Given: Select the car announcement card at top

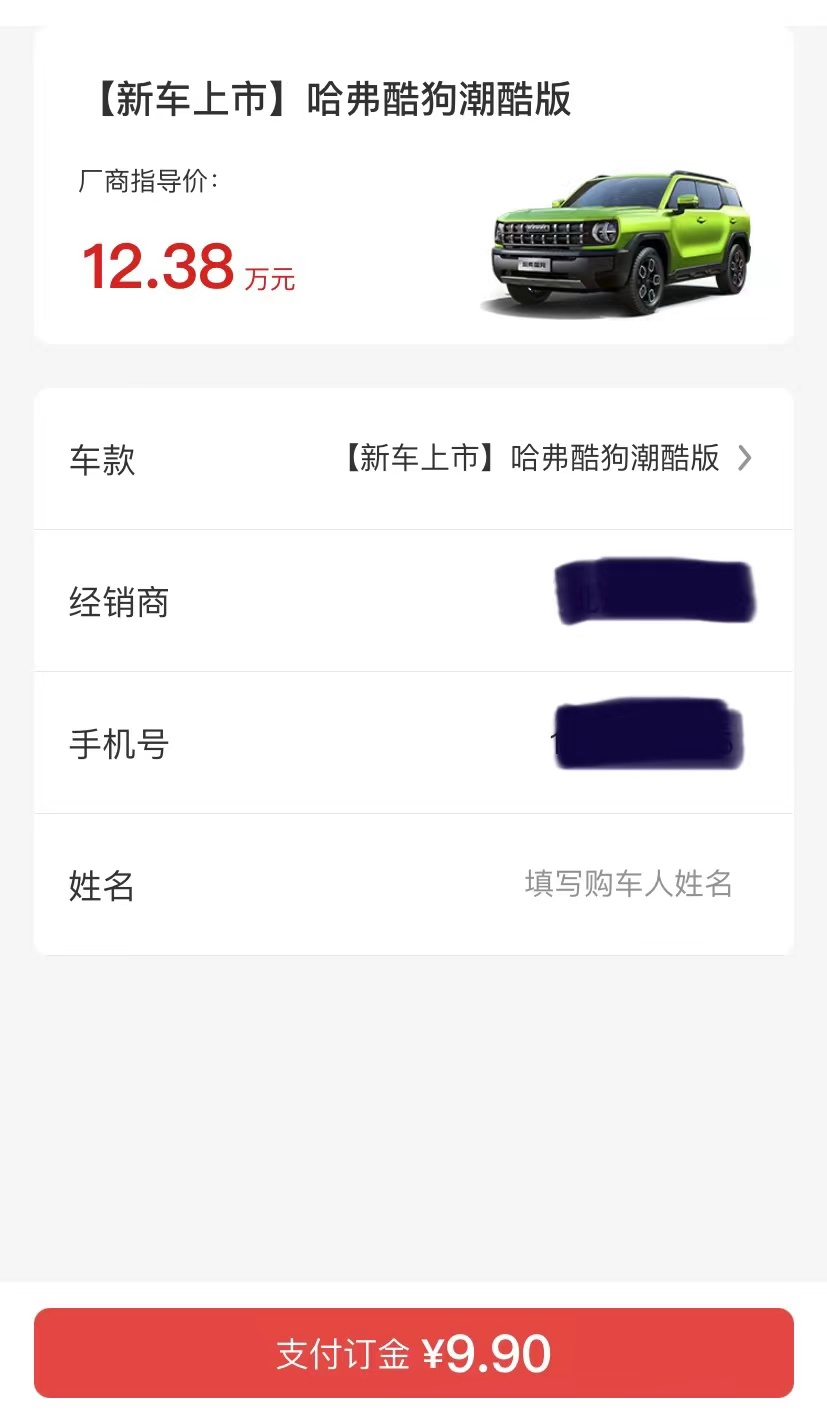Looking at the screenshot, I should pyautogui.click(x=414, y=185).
